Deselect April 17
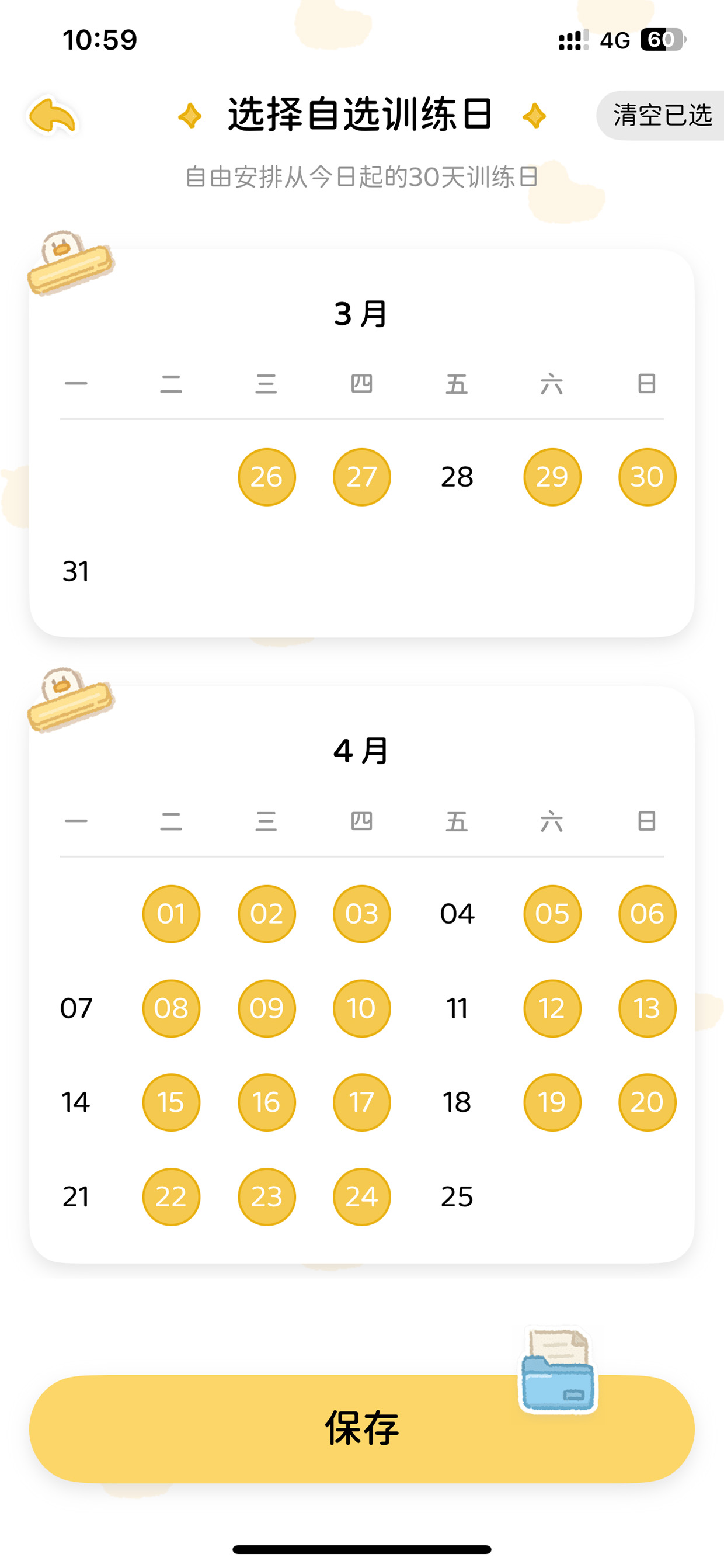The image size is (724, 1568). [361, 1102]
